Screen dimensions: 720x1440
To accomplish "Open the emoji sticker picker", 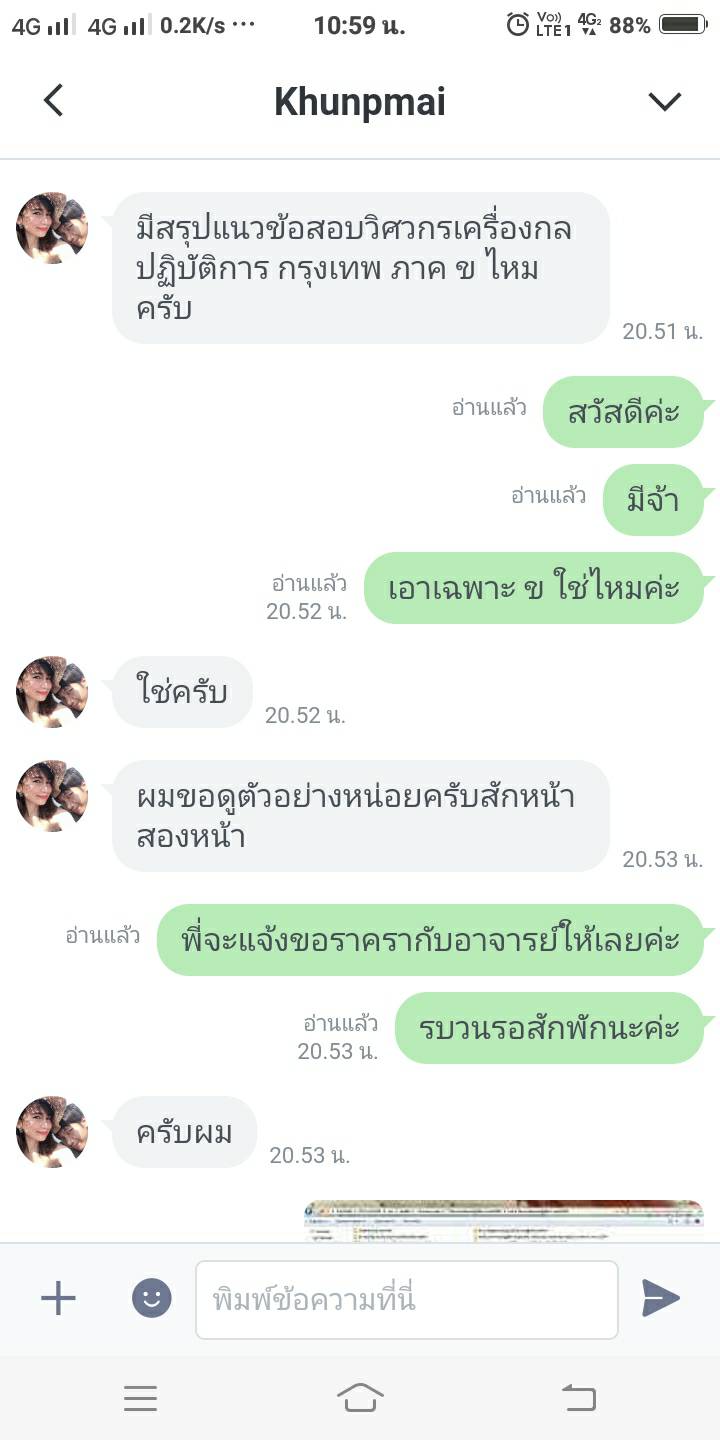I will coord(152,1299).
